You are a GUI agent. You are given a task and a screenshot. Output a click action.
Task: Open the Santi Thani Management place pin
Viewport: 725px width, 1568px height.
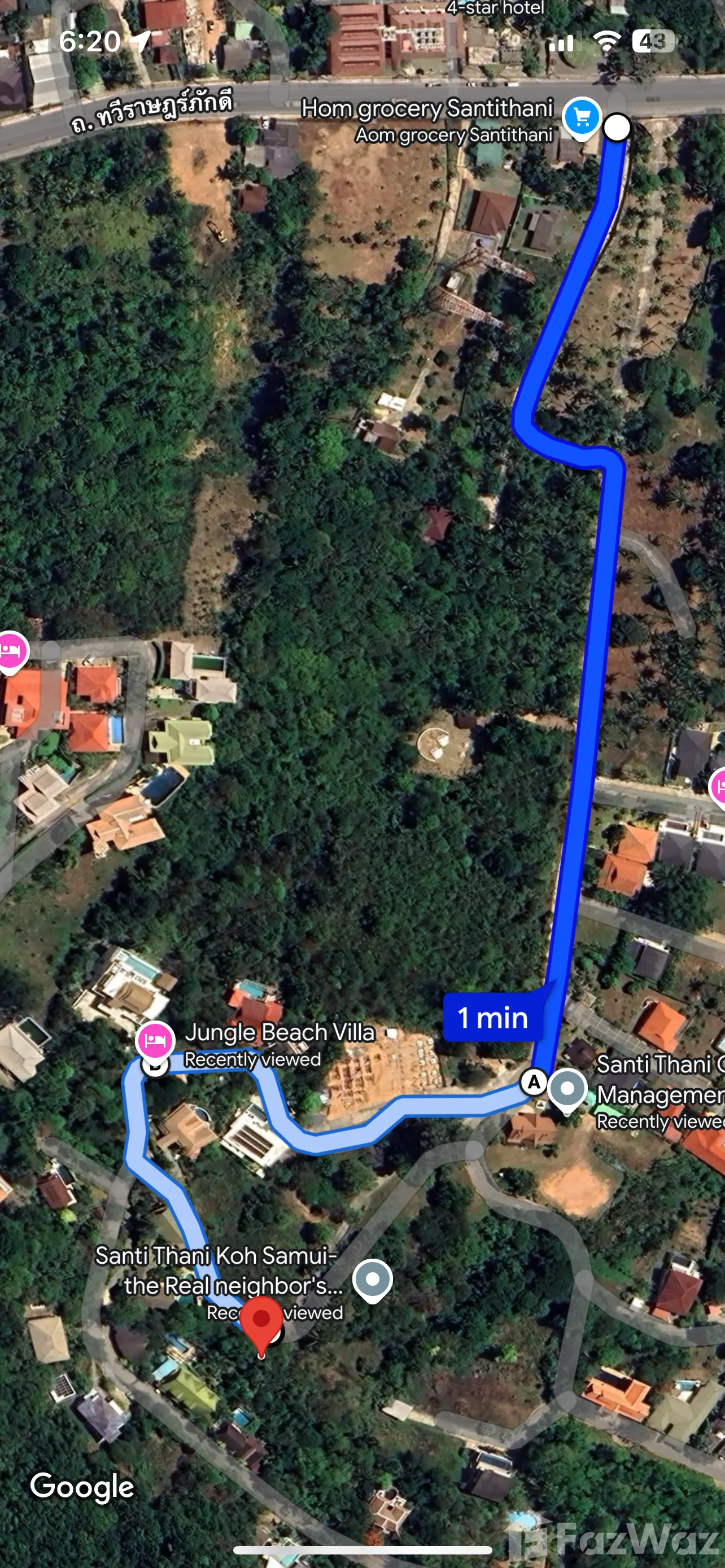567,1089
